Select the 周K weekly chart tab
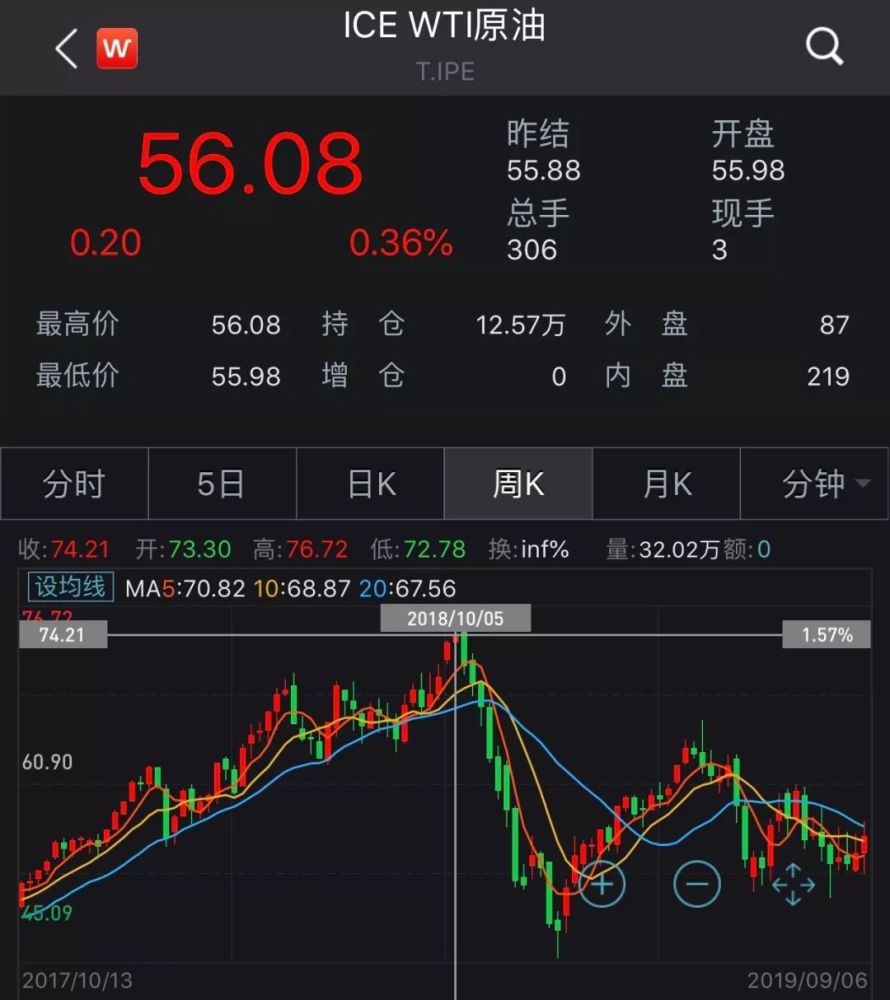Image resolution: width=890 pixels, height=1000 pixels. point(518,484)
